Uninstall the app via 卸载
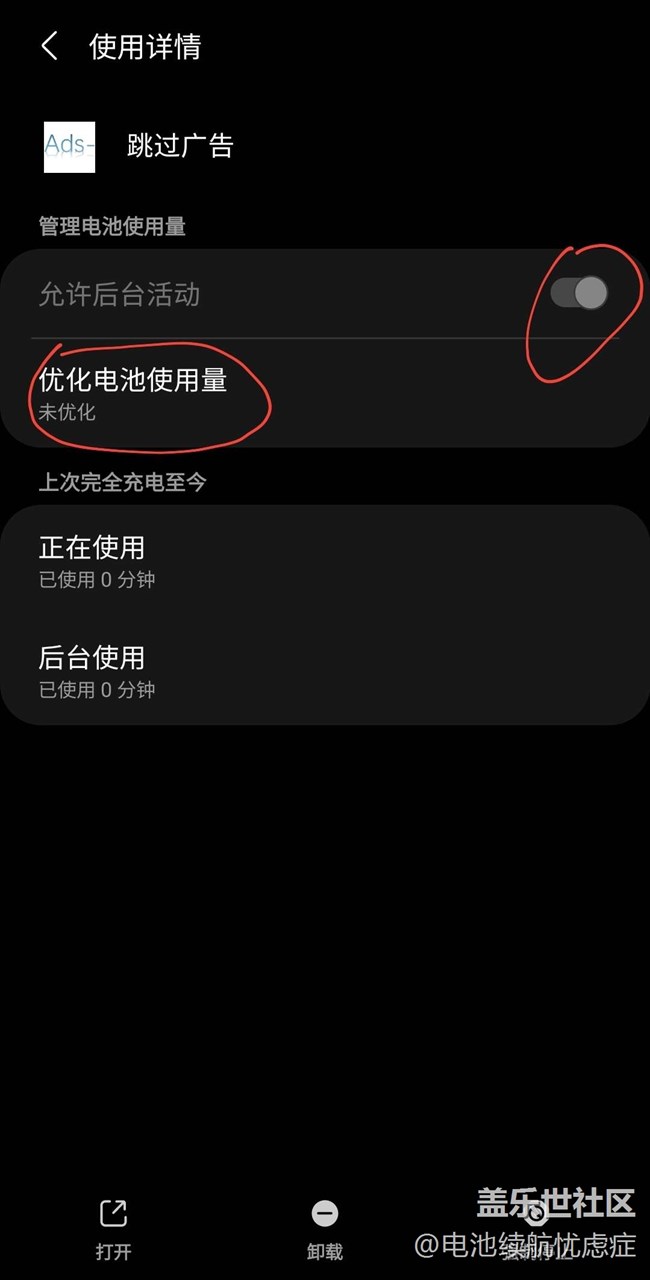 [324, 1228]
